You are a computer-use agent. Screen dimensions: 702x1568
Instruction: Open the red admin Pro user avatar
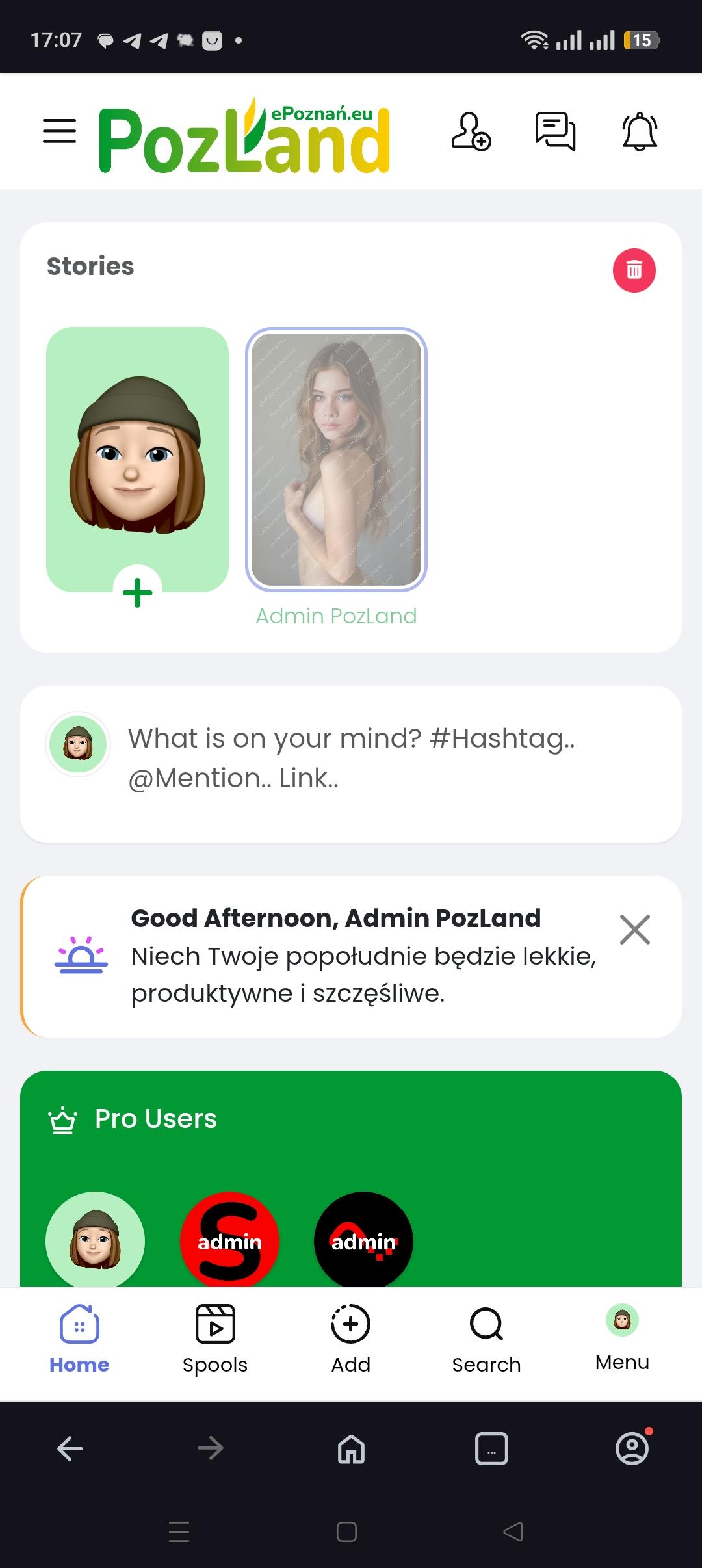pyautogui.click(x=229, y=1240)
